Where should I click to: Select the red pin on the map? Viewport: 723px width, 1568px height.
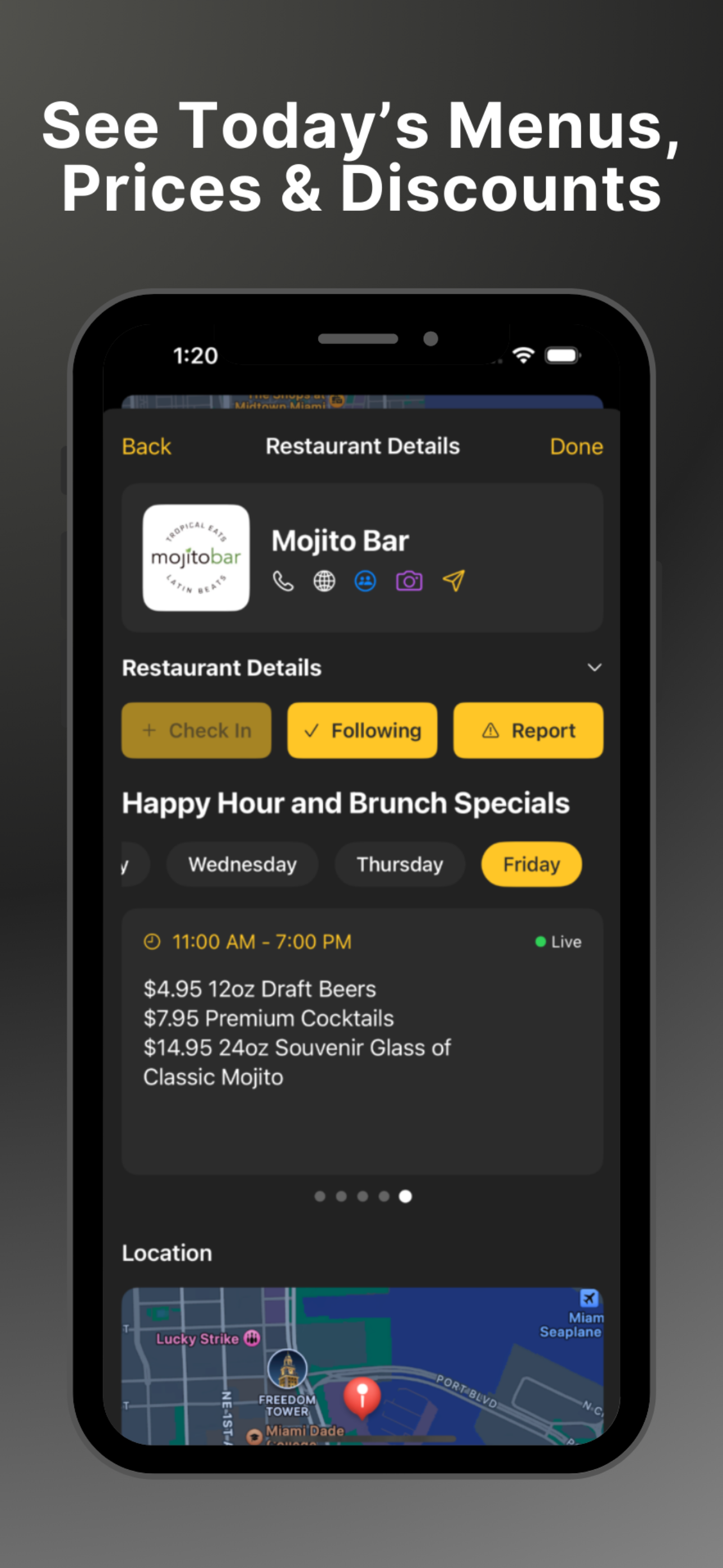pos(363,1396)
